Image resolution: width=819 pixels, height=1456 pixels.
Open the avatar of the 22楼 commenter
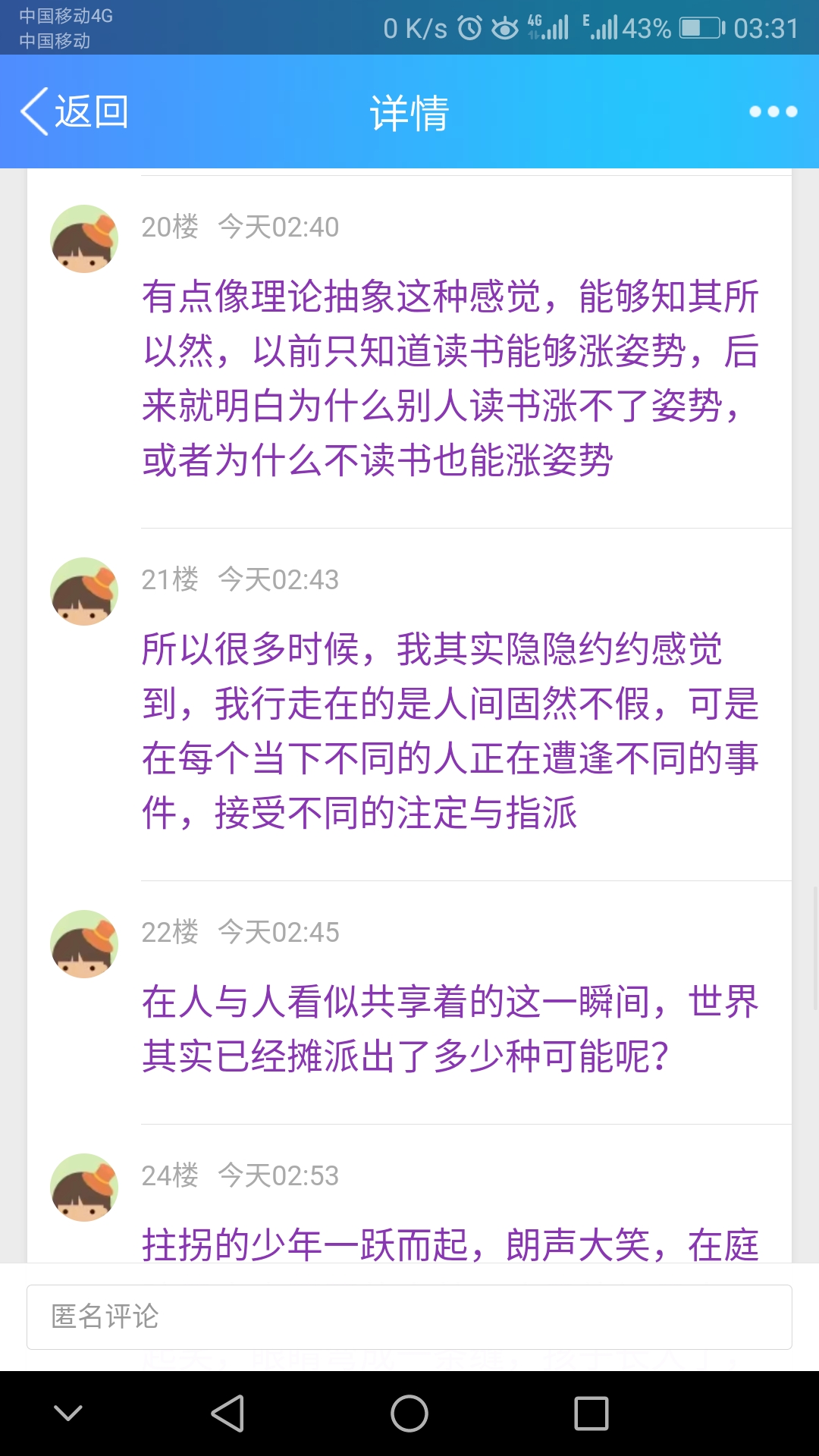tap(84, 944)
